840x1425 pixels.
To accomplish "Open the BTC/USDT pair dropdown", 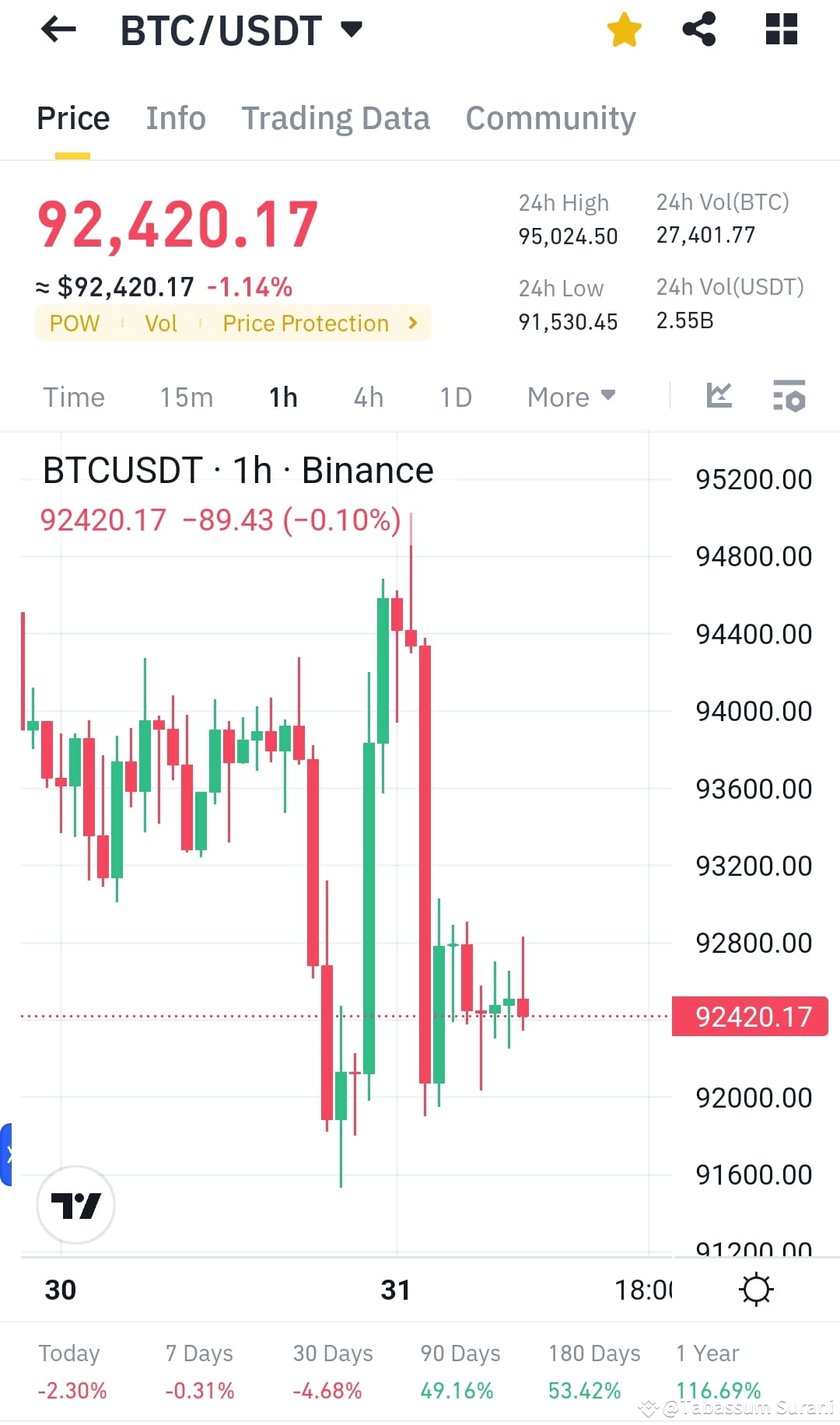I will click(352, 30).
